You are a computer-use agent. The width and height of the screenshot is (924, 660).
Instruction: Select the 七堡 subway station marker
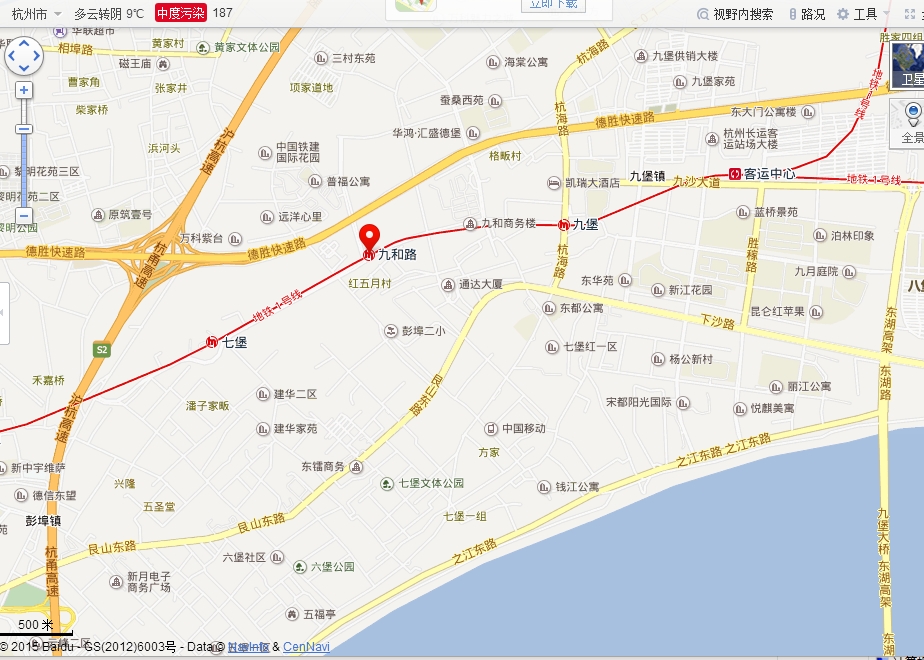[x=212, y=342]
